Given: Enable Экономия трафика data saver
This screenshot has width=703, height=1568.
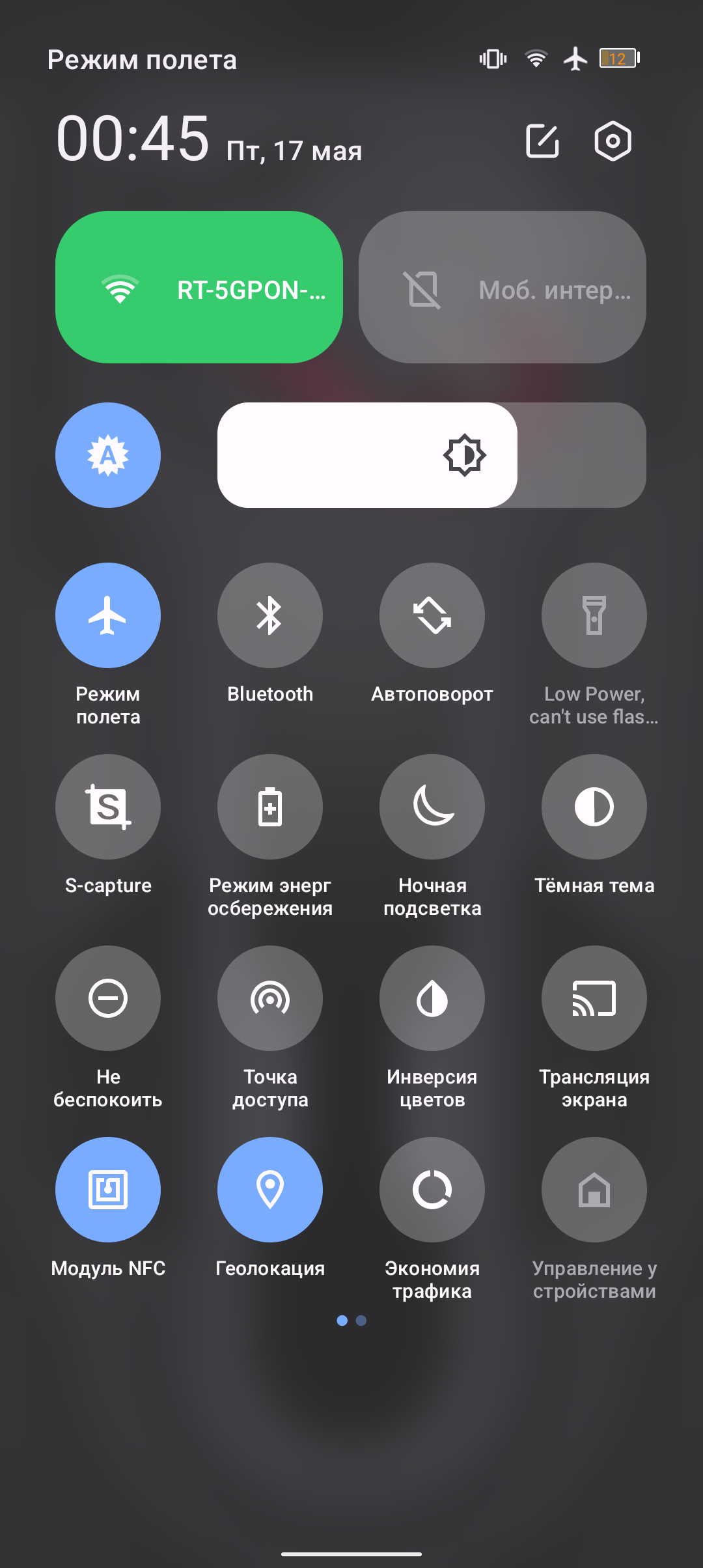Looking at the screenshot, I should click(x=432, y=1190).
